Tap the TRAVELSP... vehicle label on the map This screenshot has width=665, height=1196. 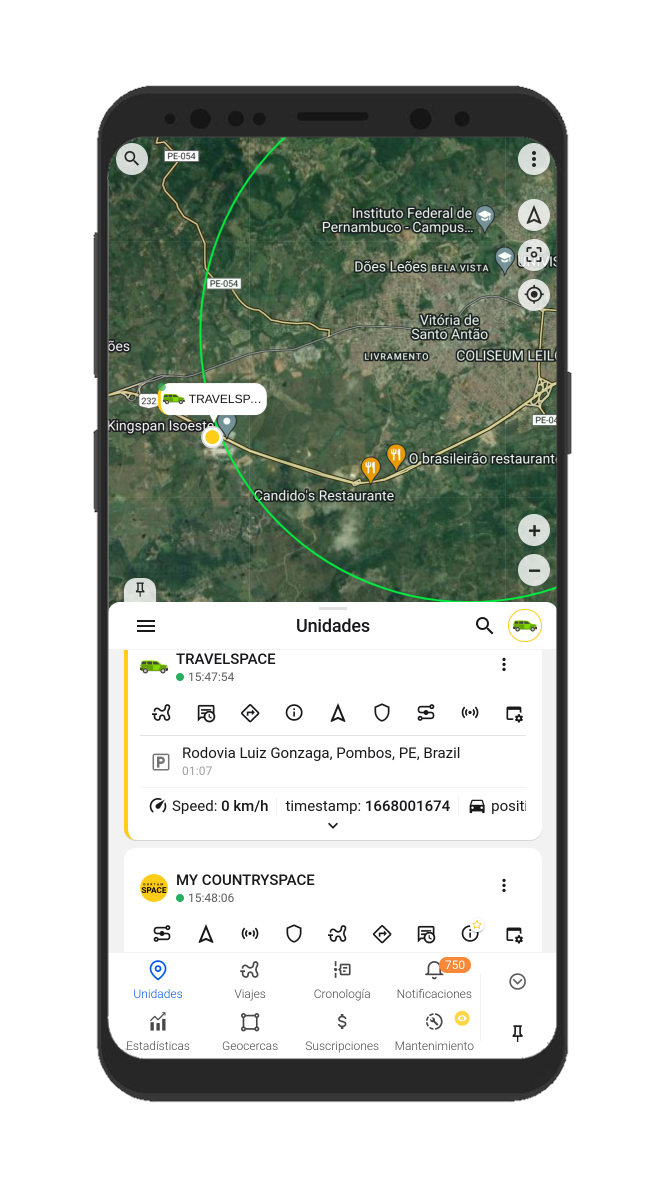pyautogui.click(x=213, y=399)
